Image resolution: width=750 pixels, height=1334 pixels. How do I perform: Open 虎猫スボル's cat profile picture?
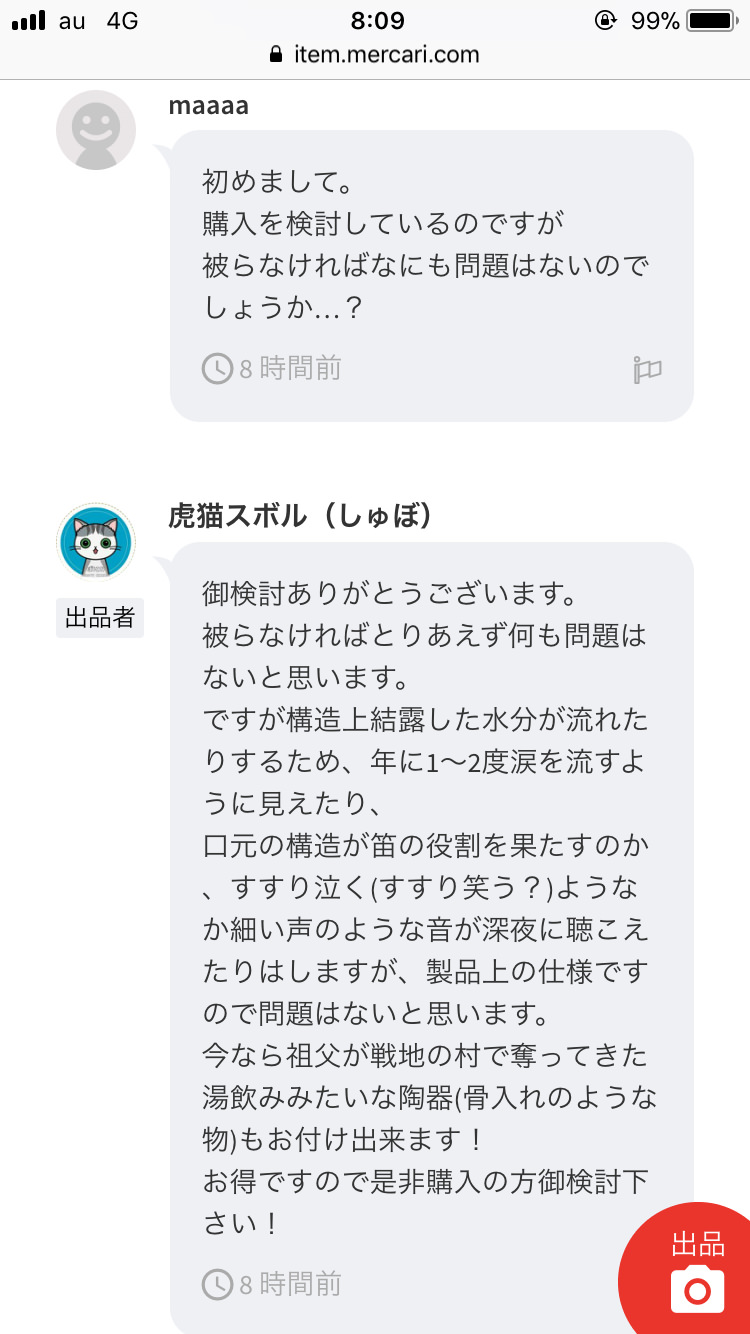[x=96, y=543]
